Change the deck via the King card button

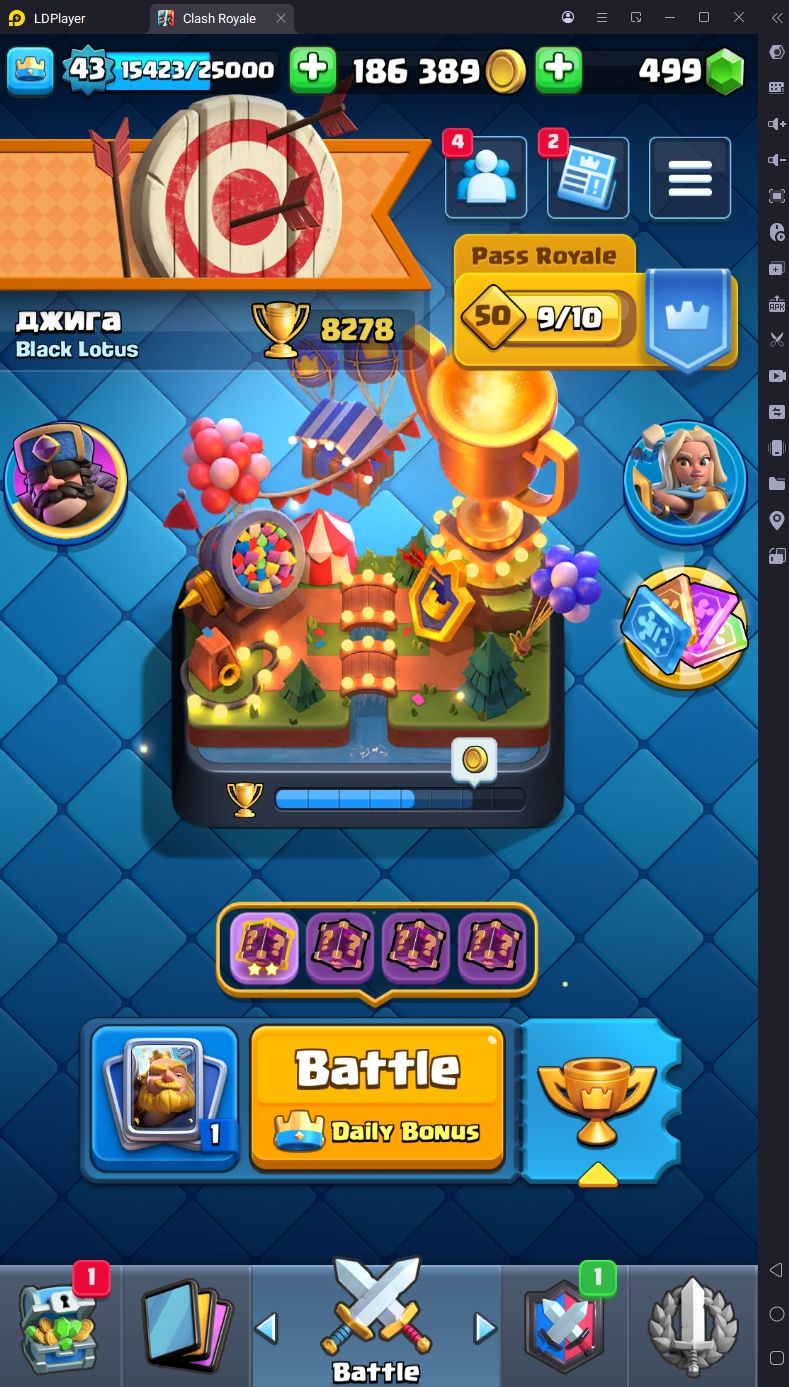[x=164, y=1097]
